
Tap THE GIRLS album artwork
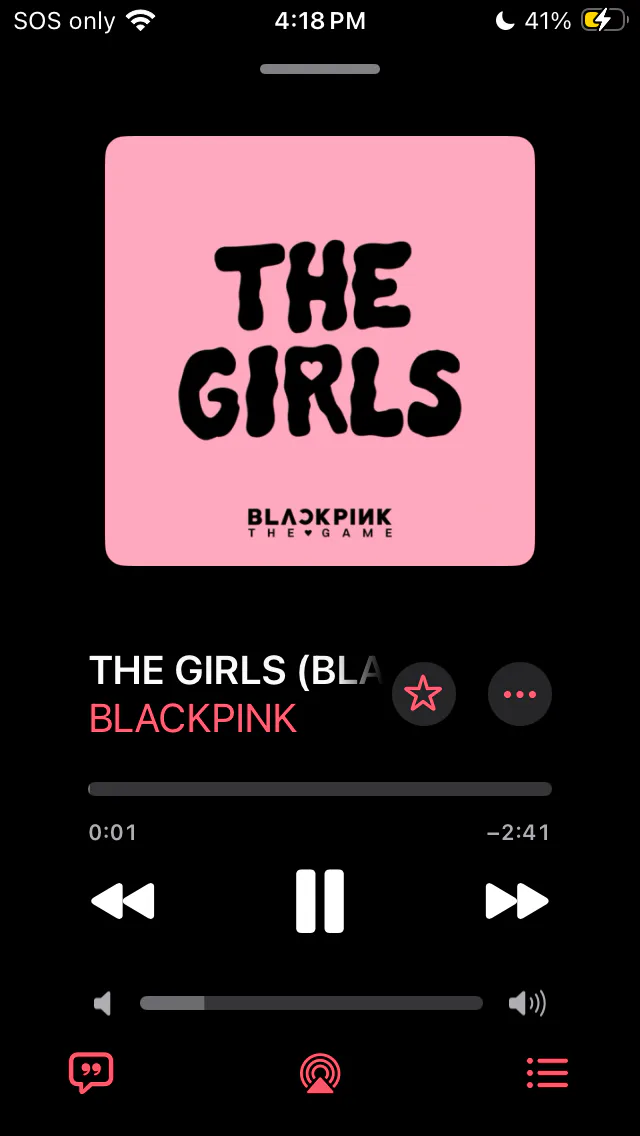320,351
